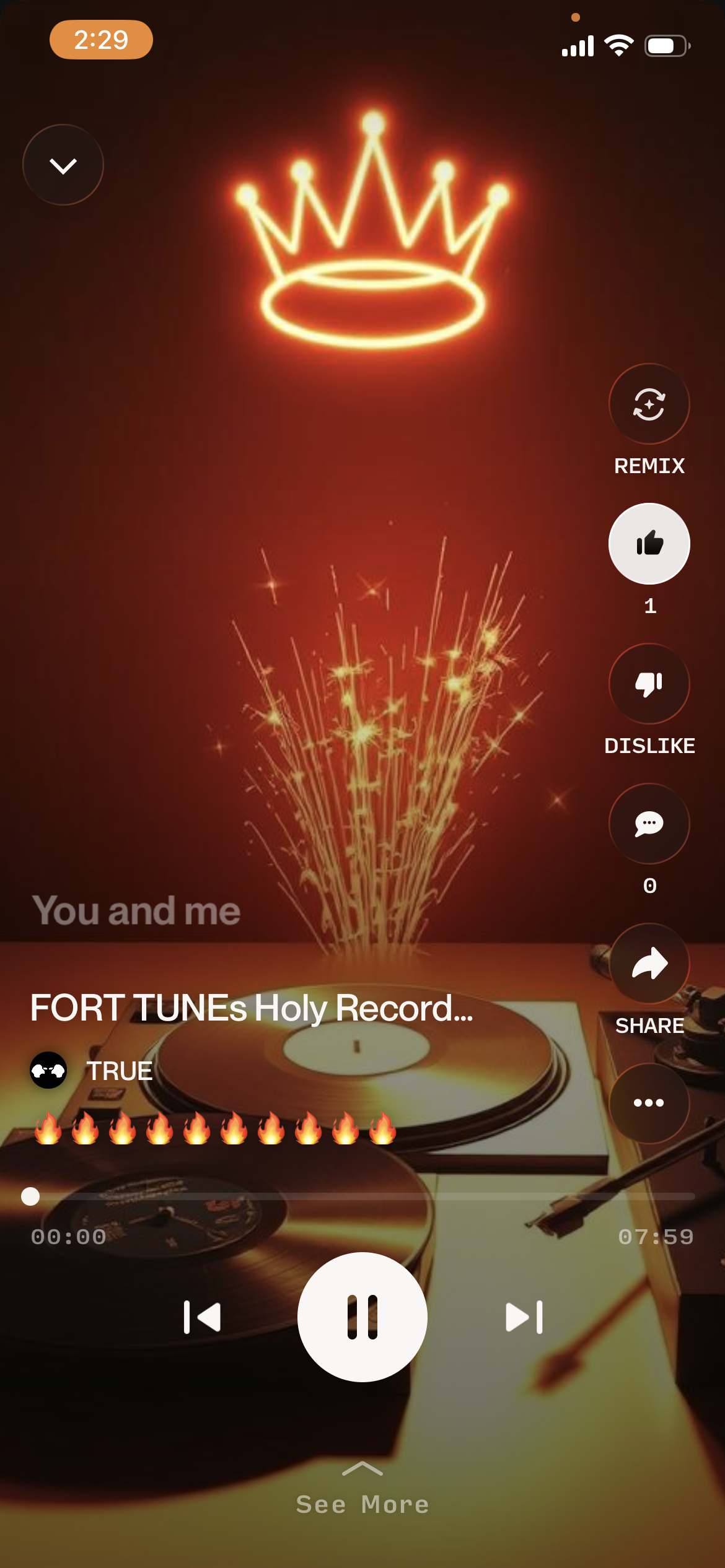The width and height of the screenshot is (725, 1568).
Task: Collapse the player with the down chevron
Action: (63, 164)
